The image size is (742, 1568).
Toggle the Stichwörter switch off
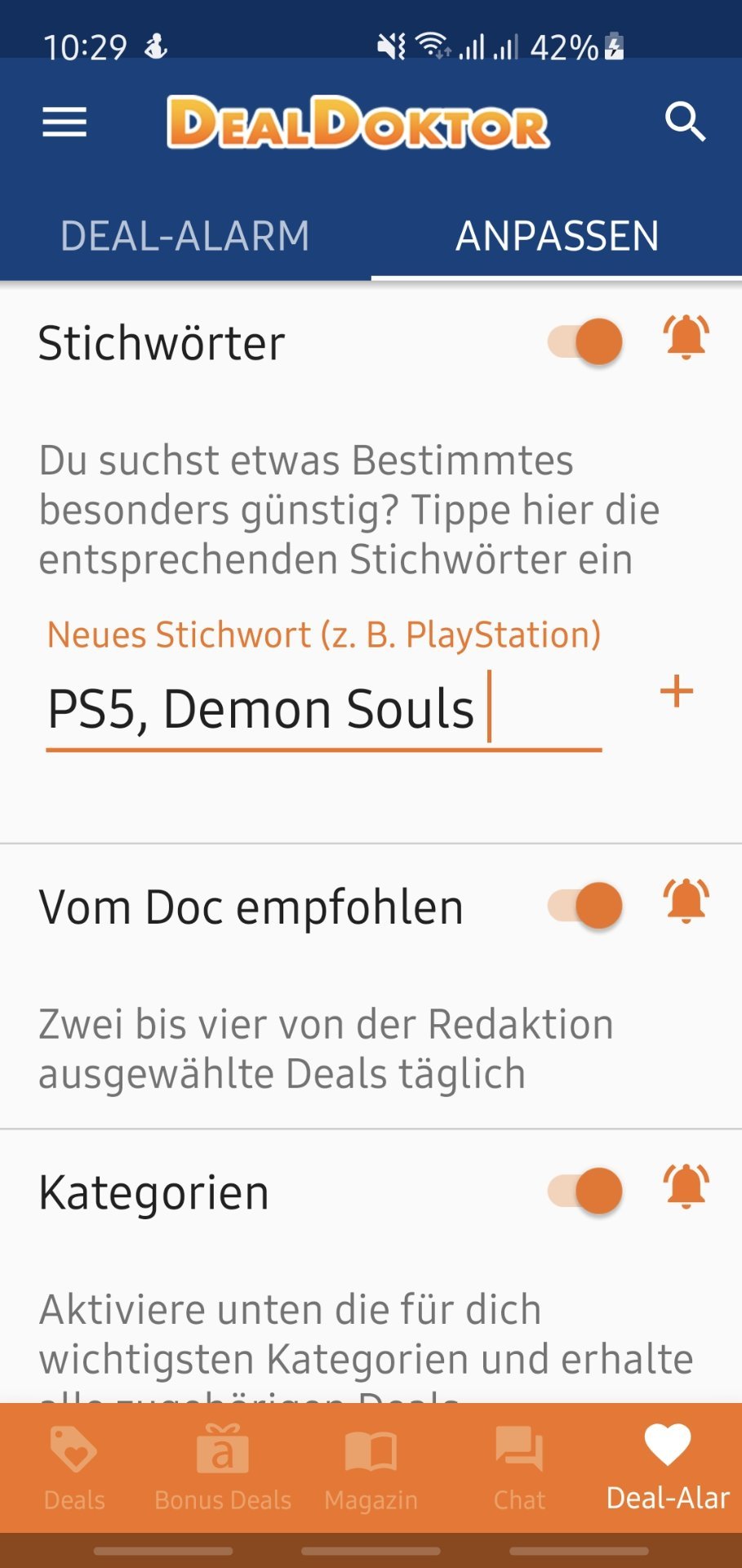(585, 341)
